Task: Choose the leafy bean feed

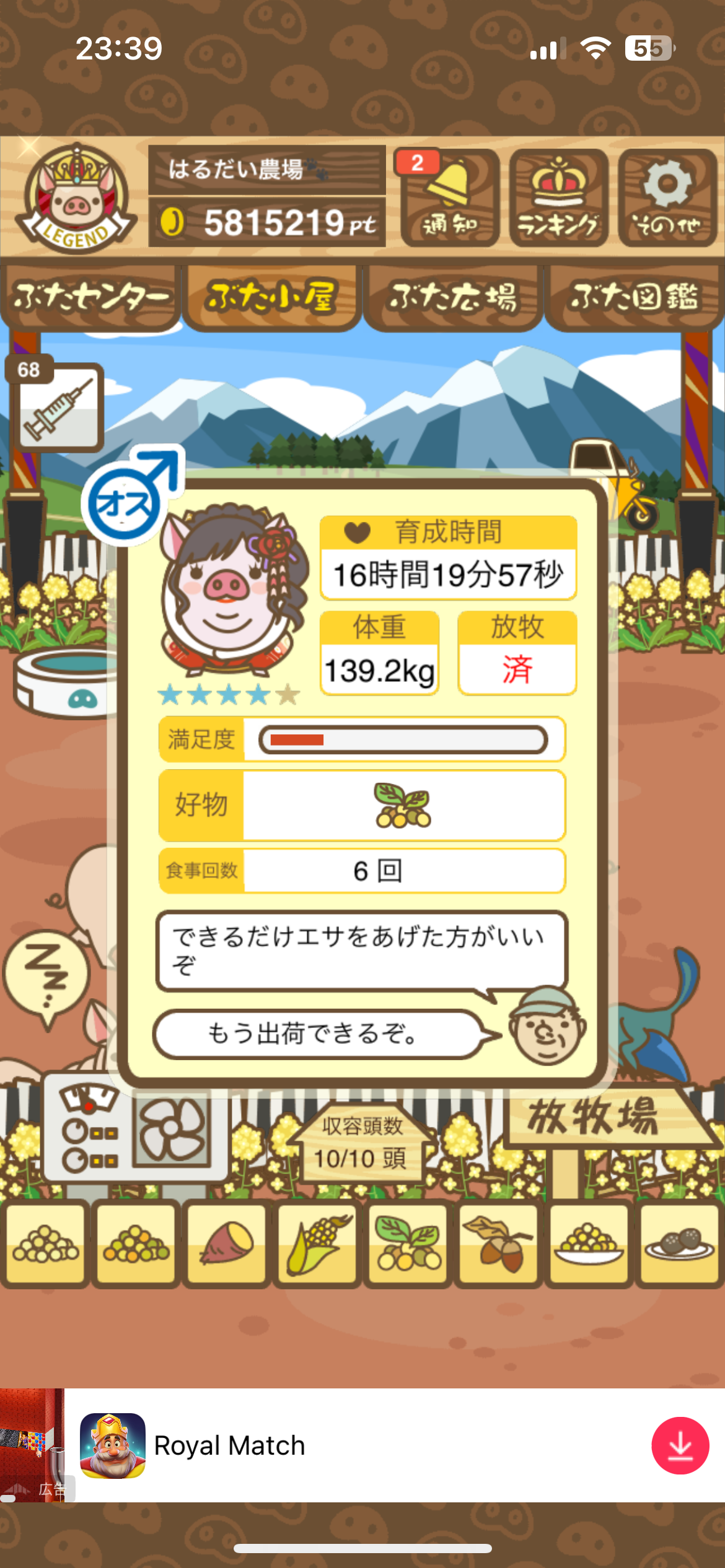Action: (x=407, y=1244)
